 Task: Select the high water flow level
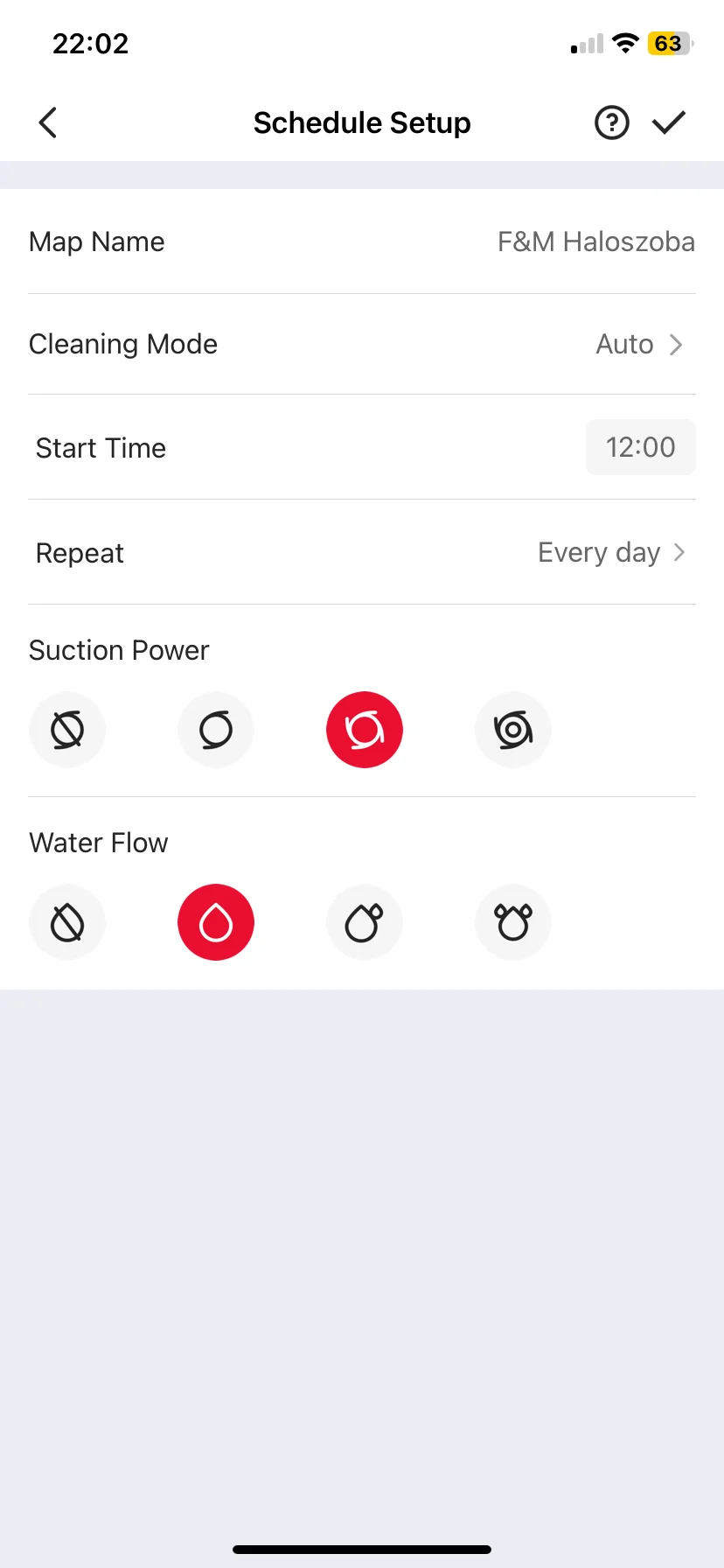point(513,922)
